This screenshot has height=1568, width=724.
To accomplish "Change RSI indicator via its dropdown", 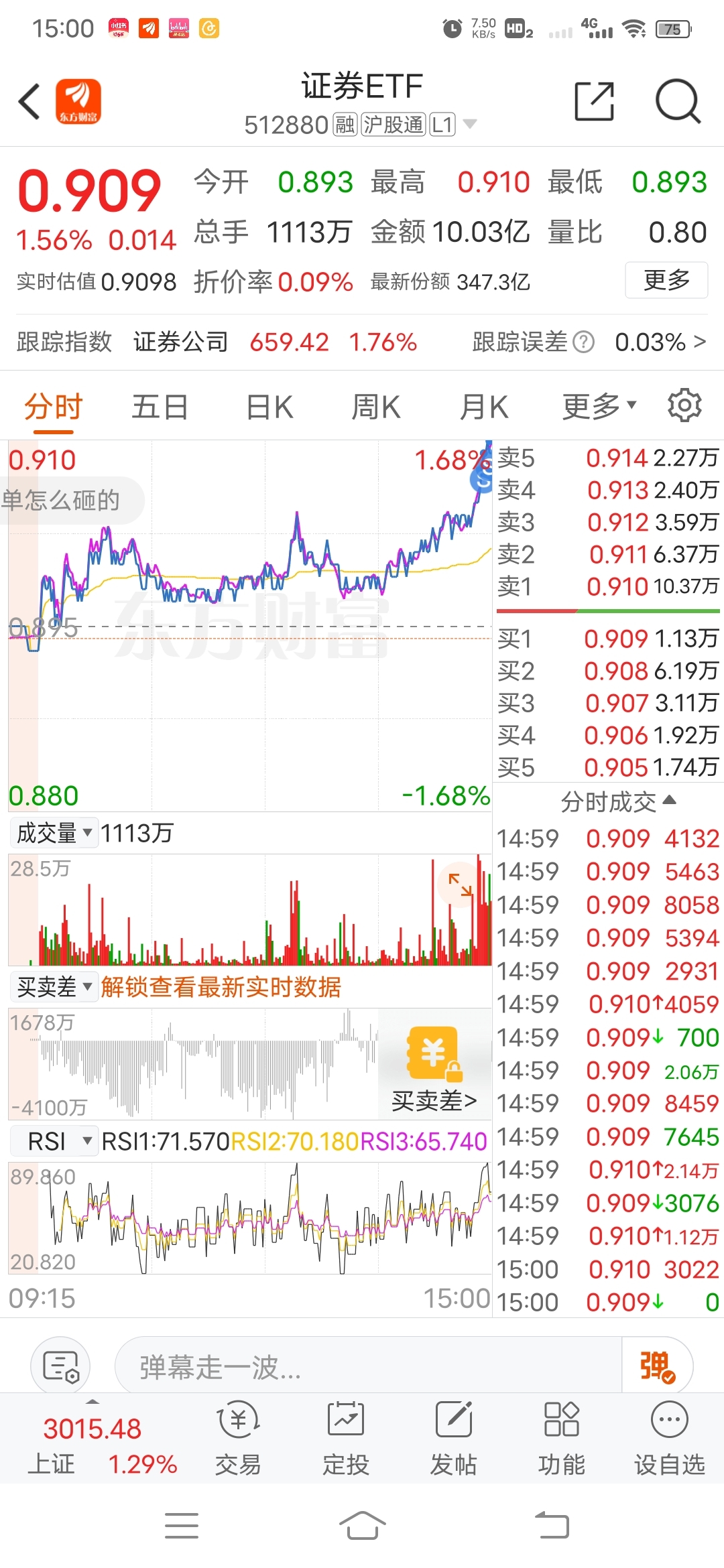I will point(54,1140).
